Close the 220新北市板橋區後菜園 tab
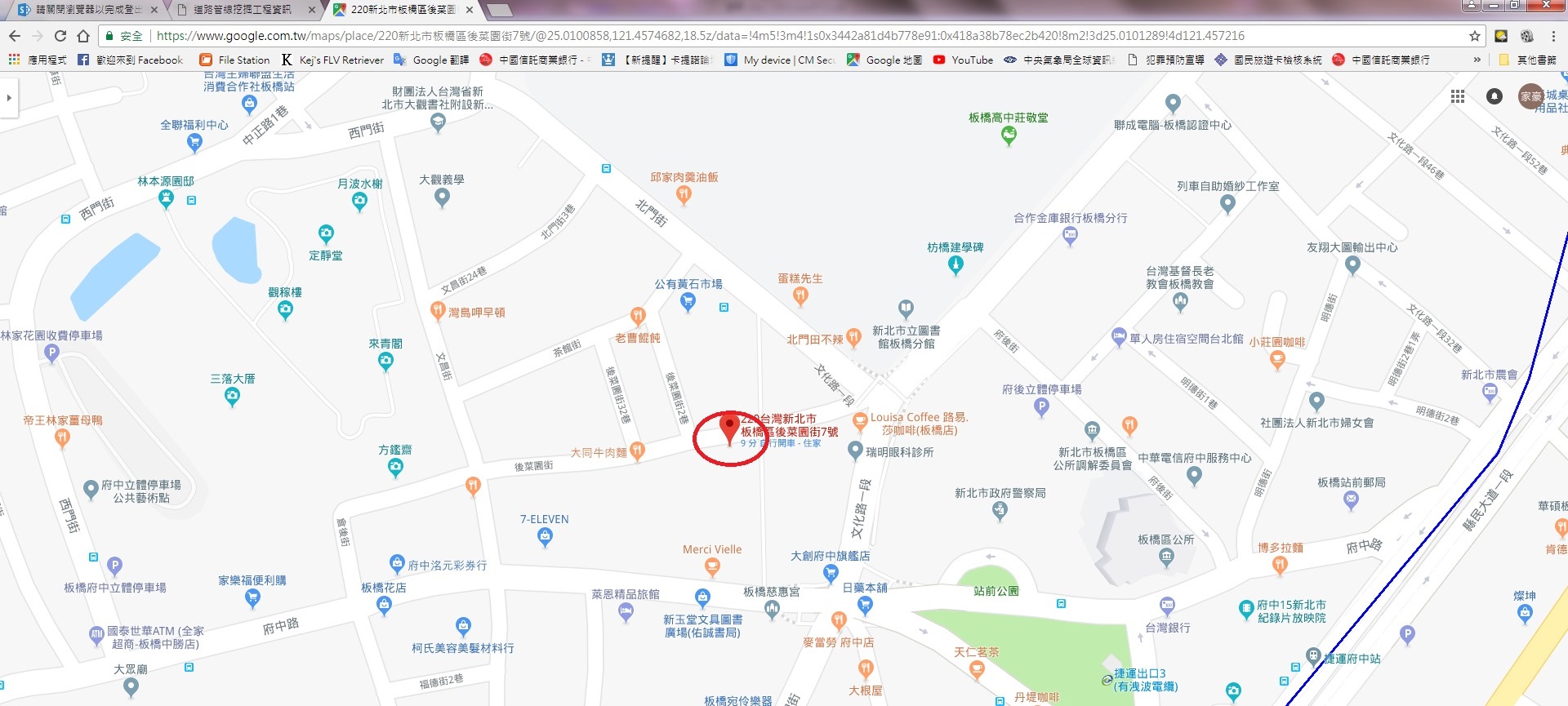Image resolution: width=1568 pixels, height=706 pixels. [x=469, y=10]
